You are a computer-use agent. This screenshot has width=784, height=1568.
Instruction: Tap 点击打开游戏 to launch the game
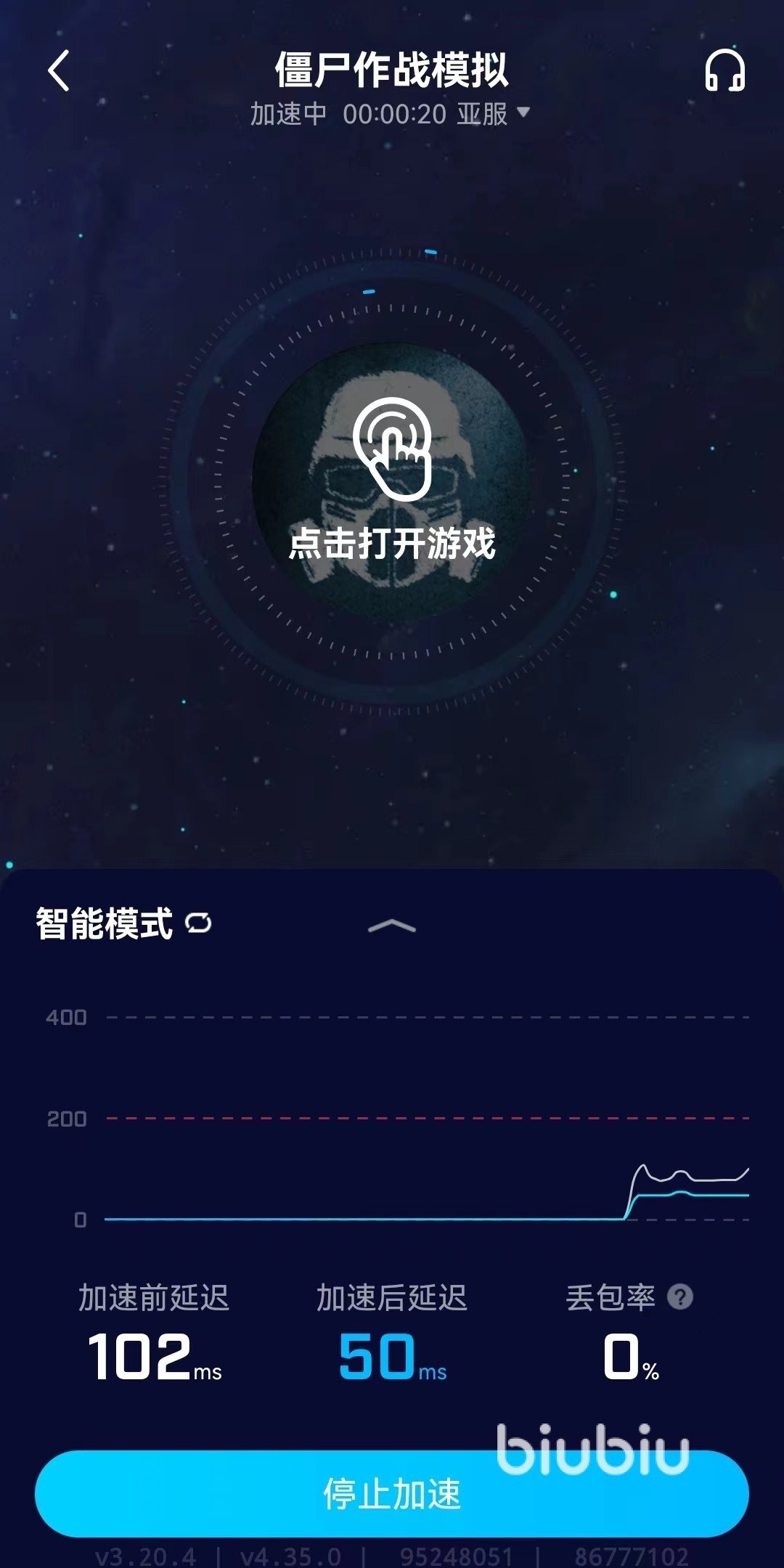pyautogui.click(x=392, y=479)
